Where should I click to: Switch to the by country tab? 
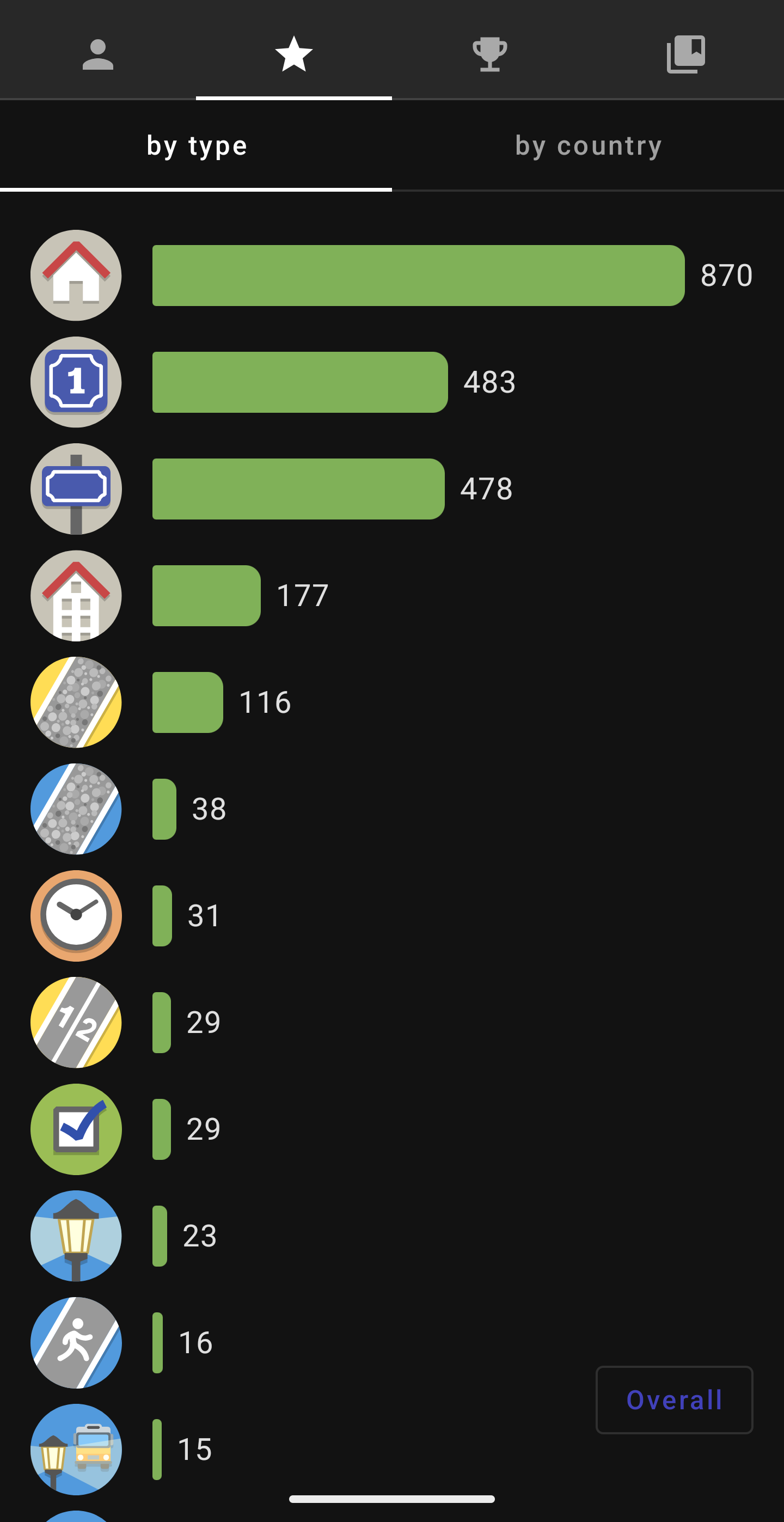(x=588, y=145)
